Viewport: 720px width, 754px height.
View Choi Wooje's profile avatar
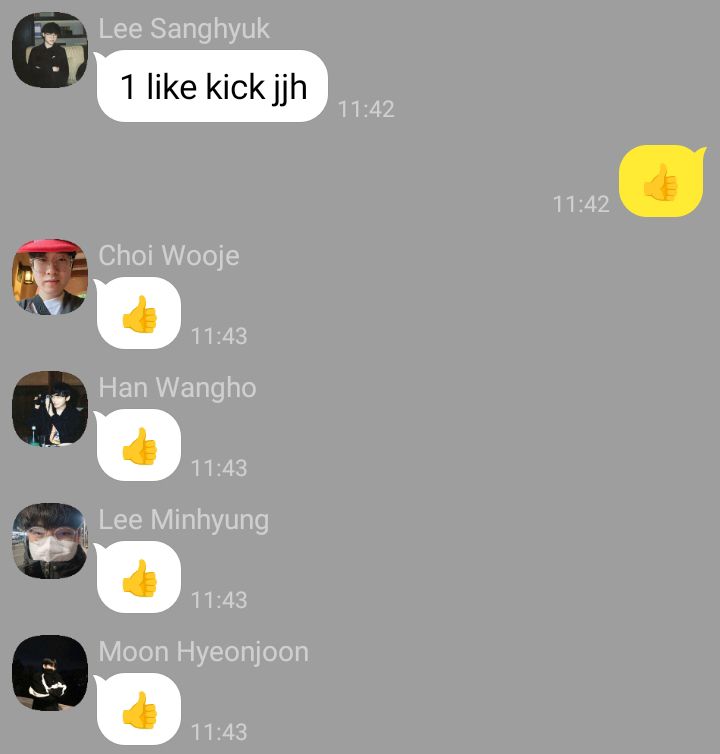coord(49,277)
